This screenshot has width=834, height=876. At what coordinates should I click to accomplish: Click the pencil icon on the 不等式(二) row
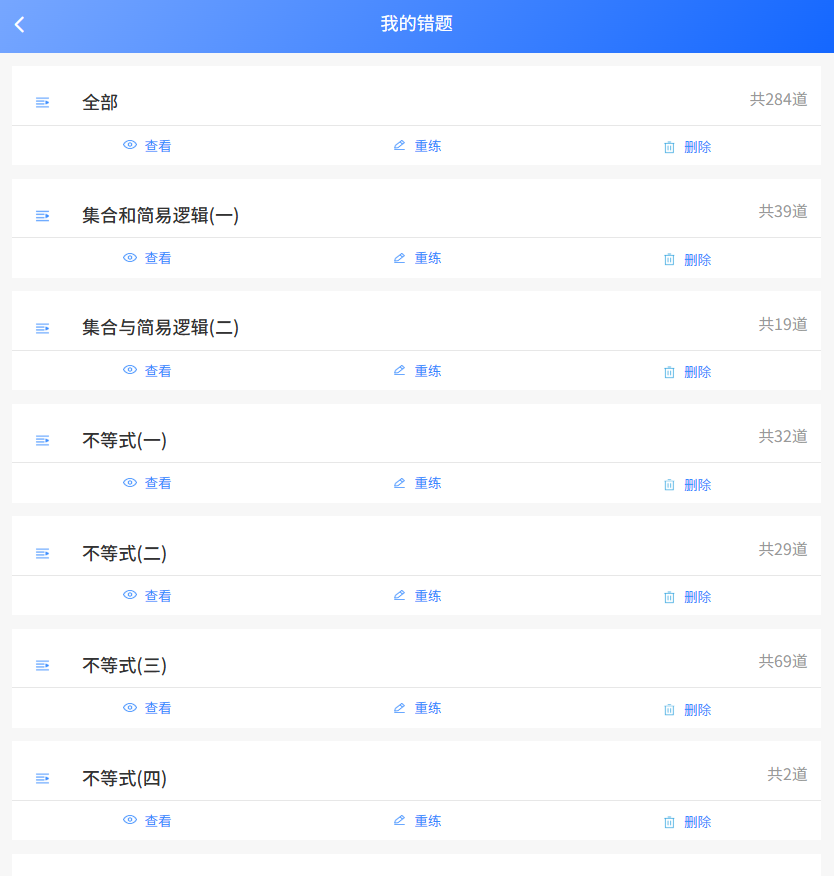click(x=400, y=595)
